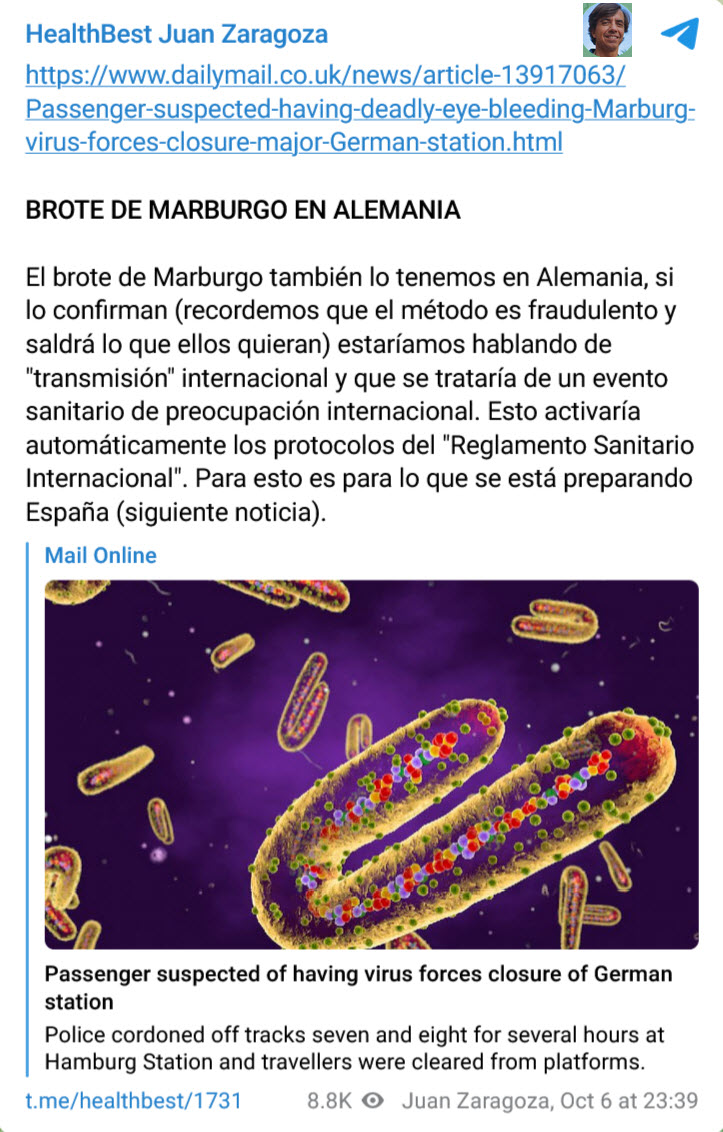
Task: Open the HealthBest Juan Zaragoza channel name
Action: [176, 34]
